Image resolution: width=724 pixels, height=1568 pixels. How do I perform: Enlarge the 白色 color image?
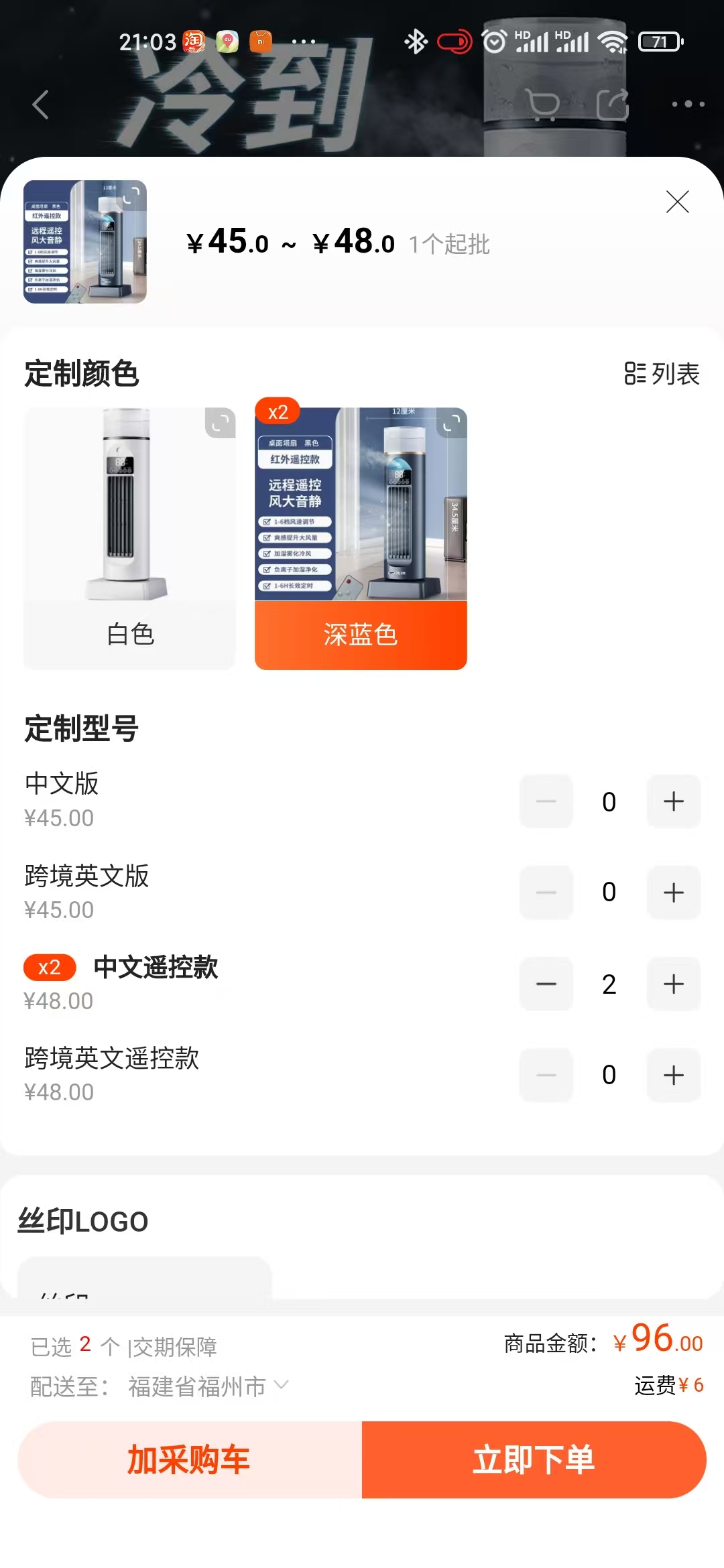tap(221, 423)
